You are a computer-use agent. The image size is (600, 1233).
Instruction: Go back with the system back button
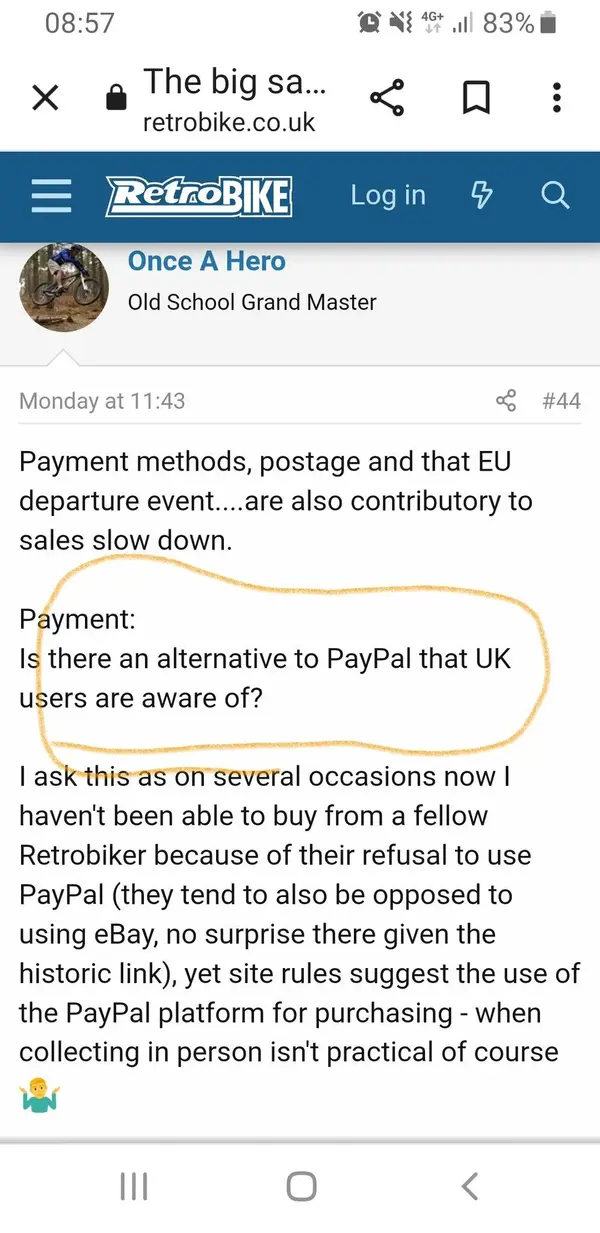click(x=469, y=1186)
